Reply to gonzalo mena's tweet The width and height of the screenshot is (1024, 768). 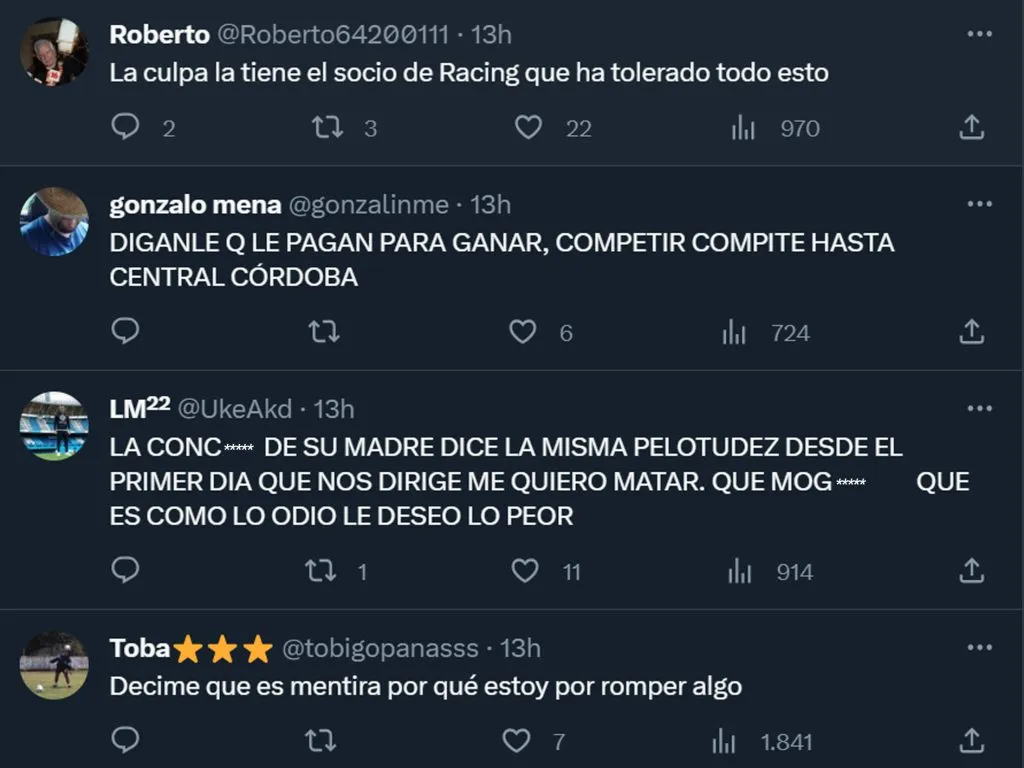(x=125, y=331)
